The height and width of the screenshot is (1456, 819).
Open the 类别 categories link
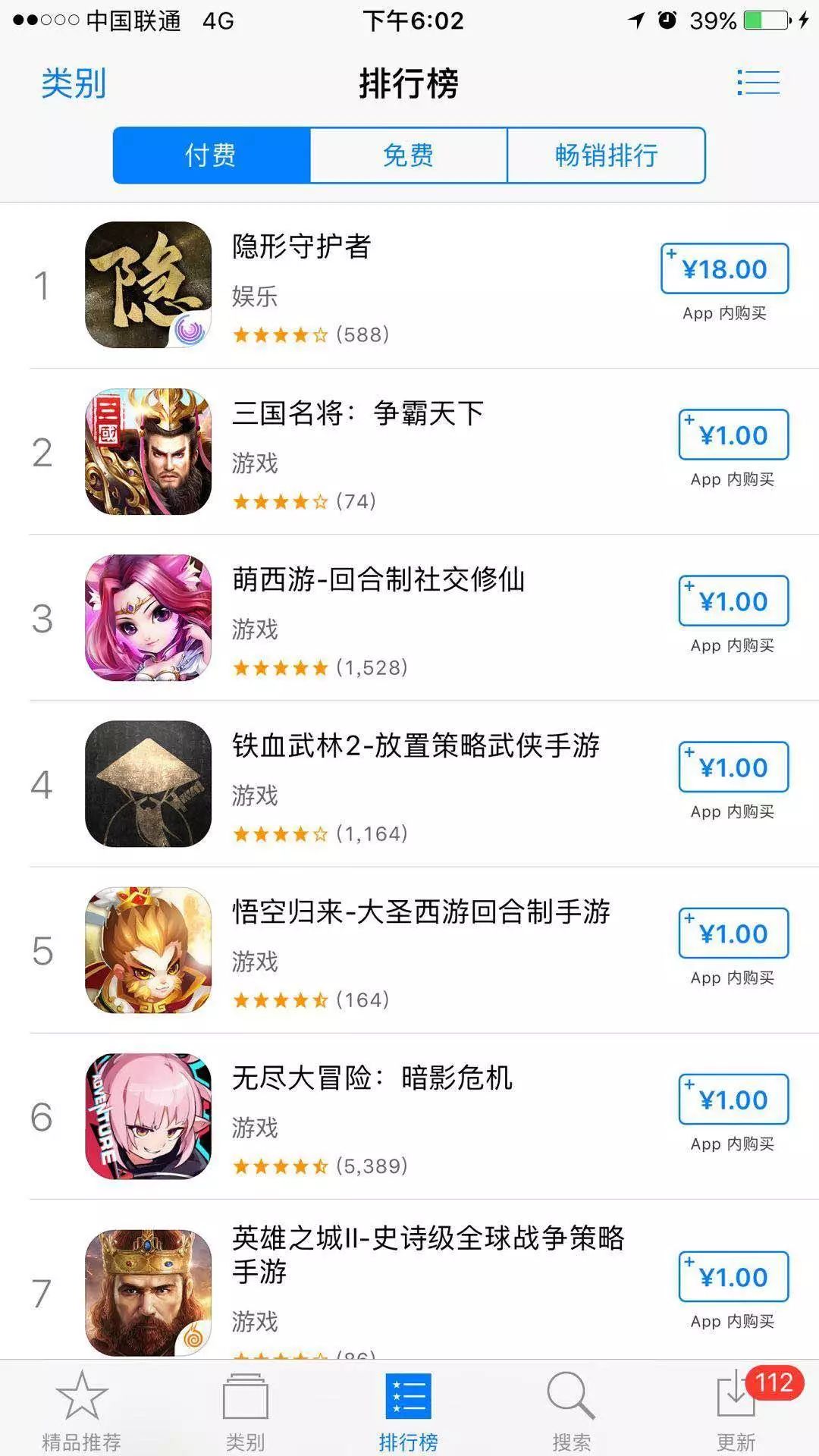coord(74,83)
